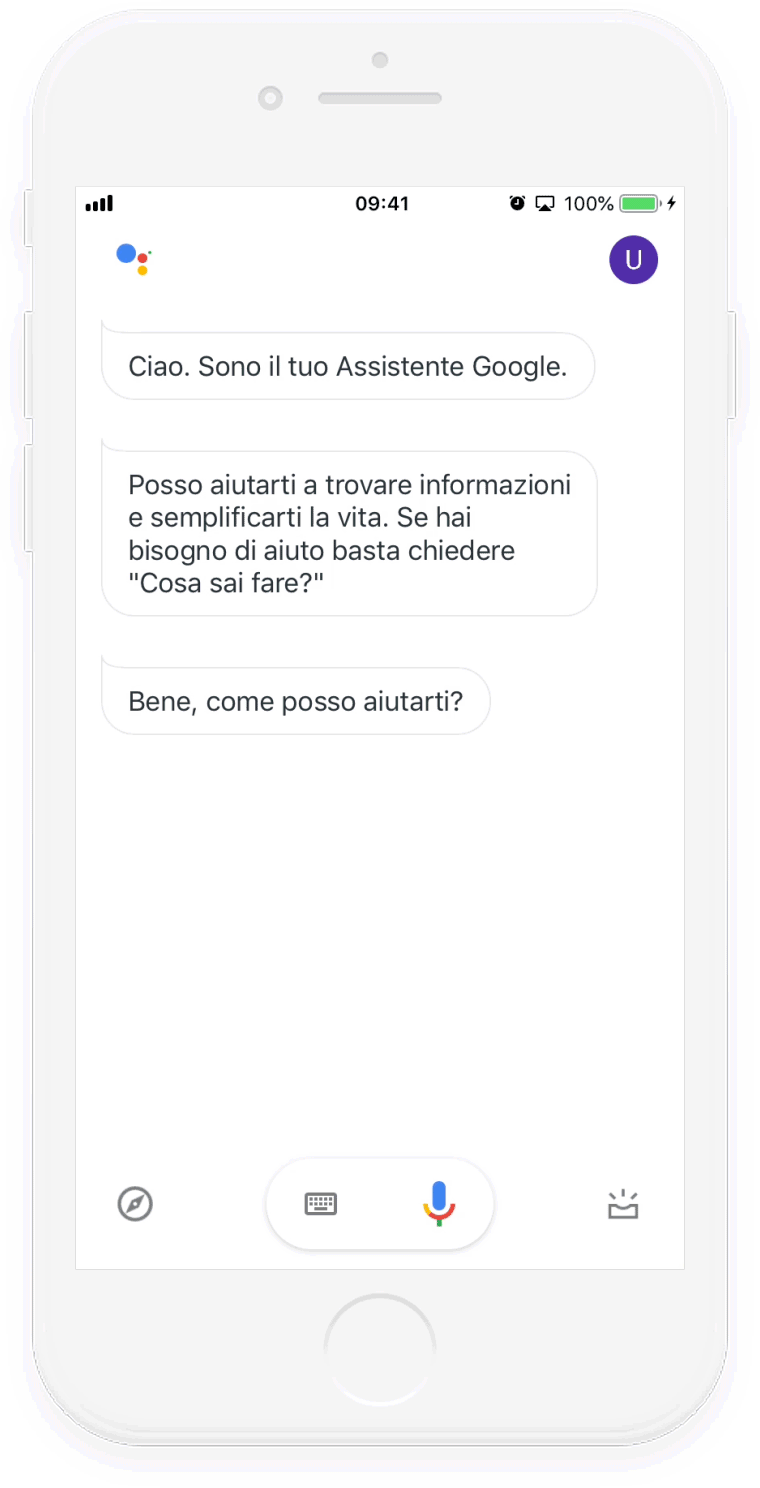Screen dimensions: 760x1488
Task: Switch to keyboard input
Action: (321, 1204)
